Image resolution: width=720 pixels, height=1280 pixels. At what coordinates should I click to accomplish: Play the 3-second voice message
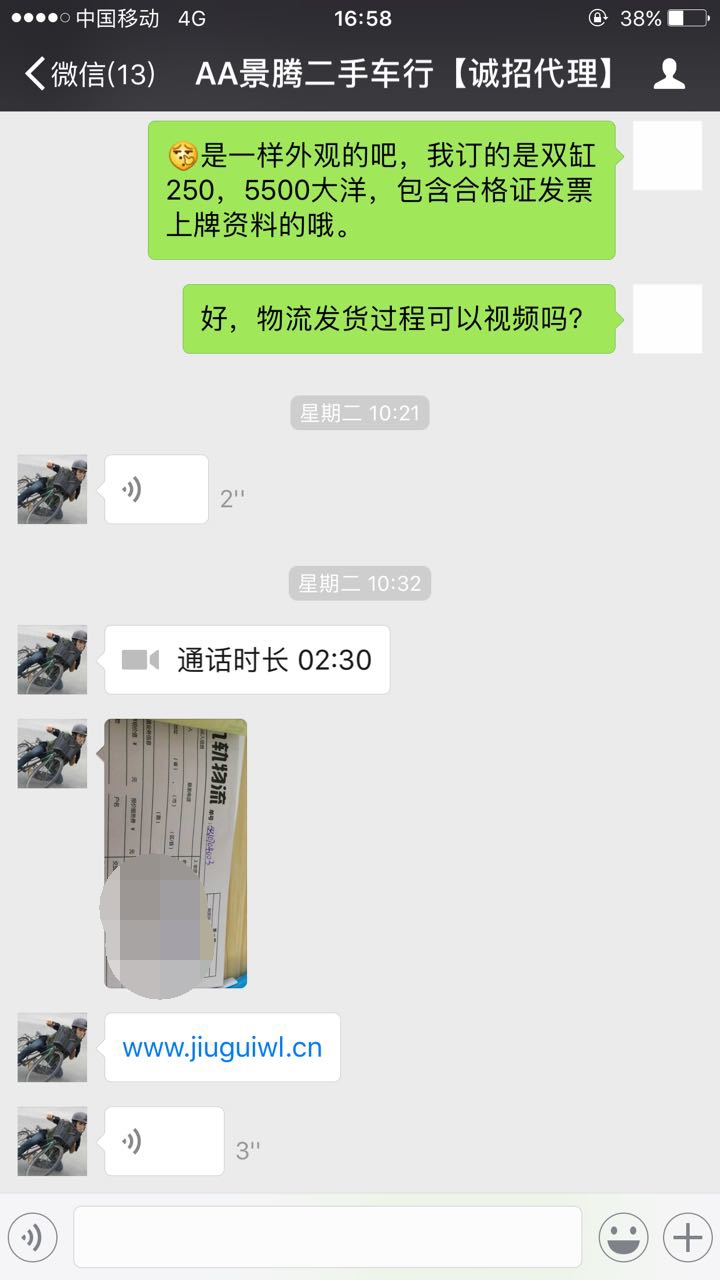pyautogui.click(x=164, y=1141)
